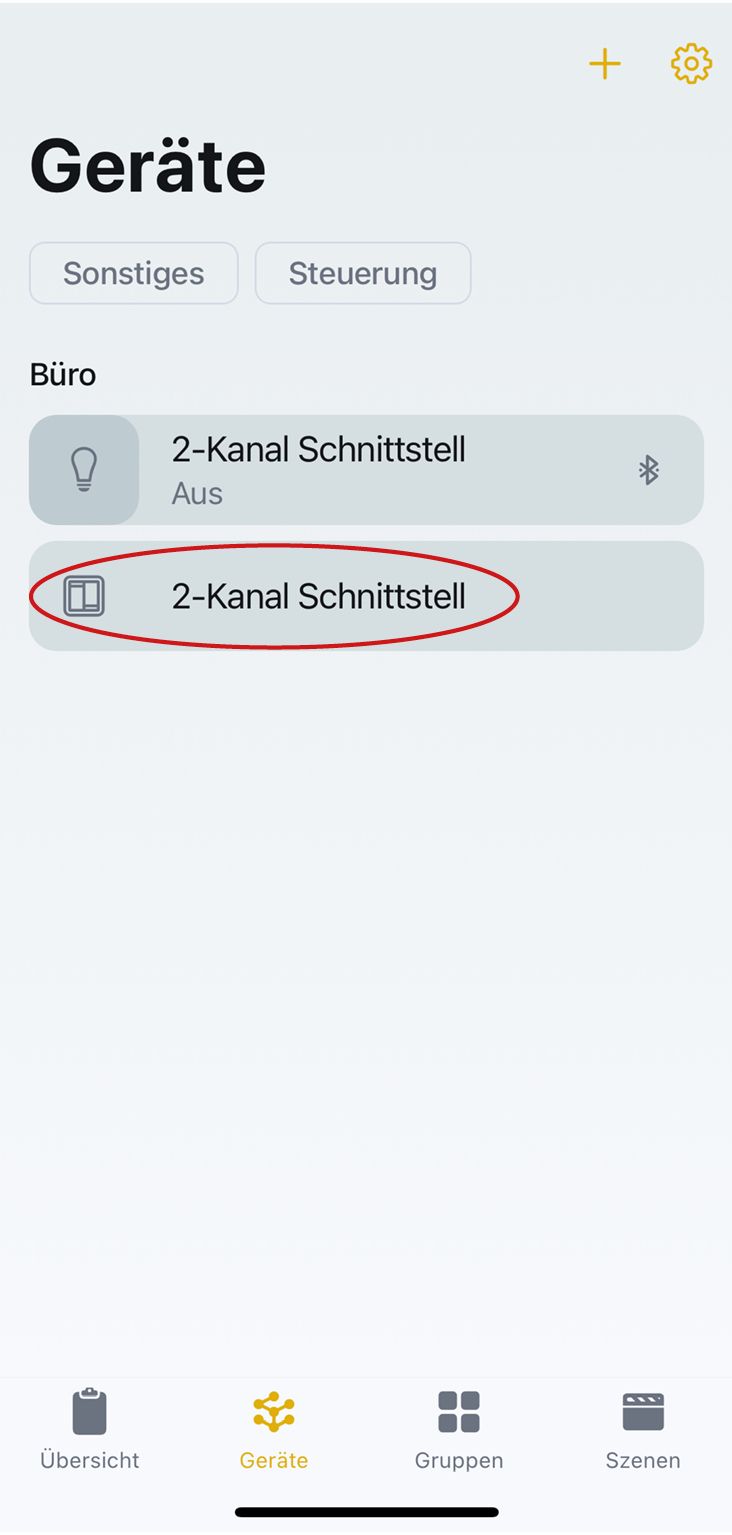Add a new device with the plus icon
Screen dimensions: 732x1535
click(604, 65)
